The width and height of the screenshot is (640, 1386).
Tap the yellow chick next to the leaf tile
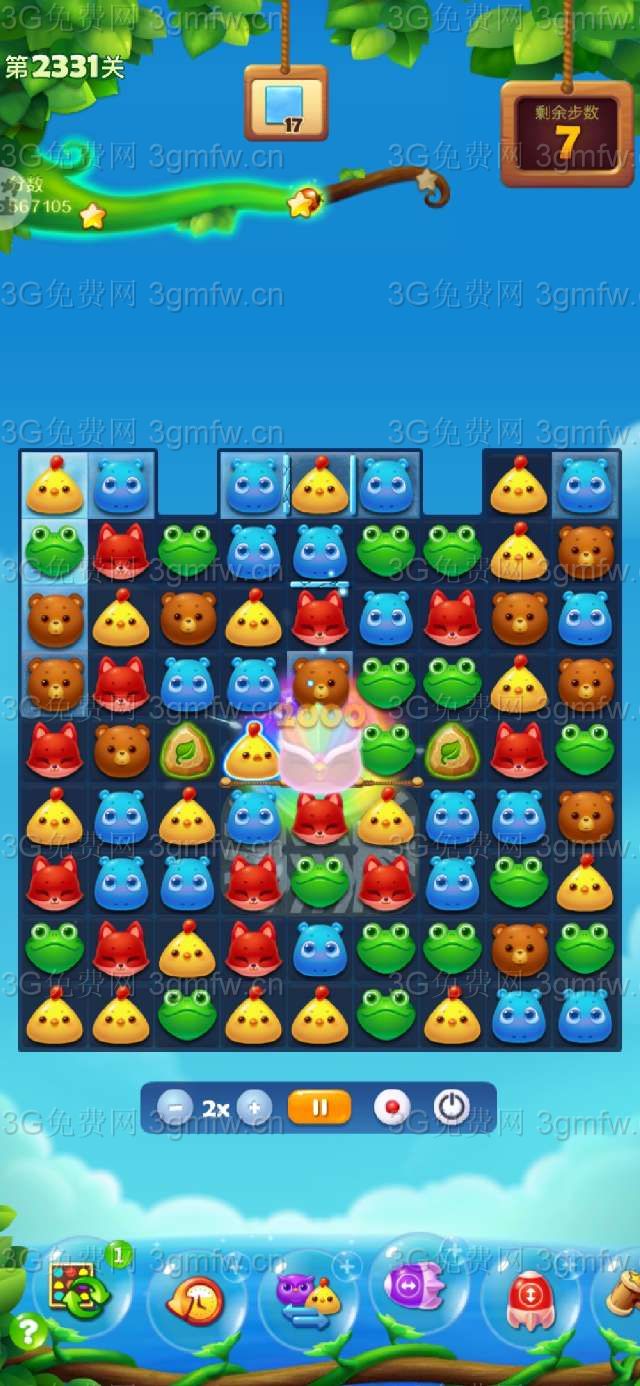[252, 752]
